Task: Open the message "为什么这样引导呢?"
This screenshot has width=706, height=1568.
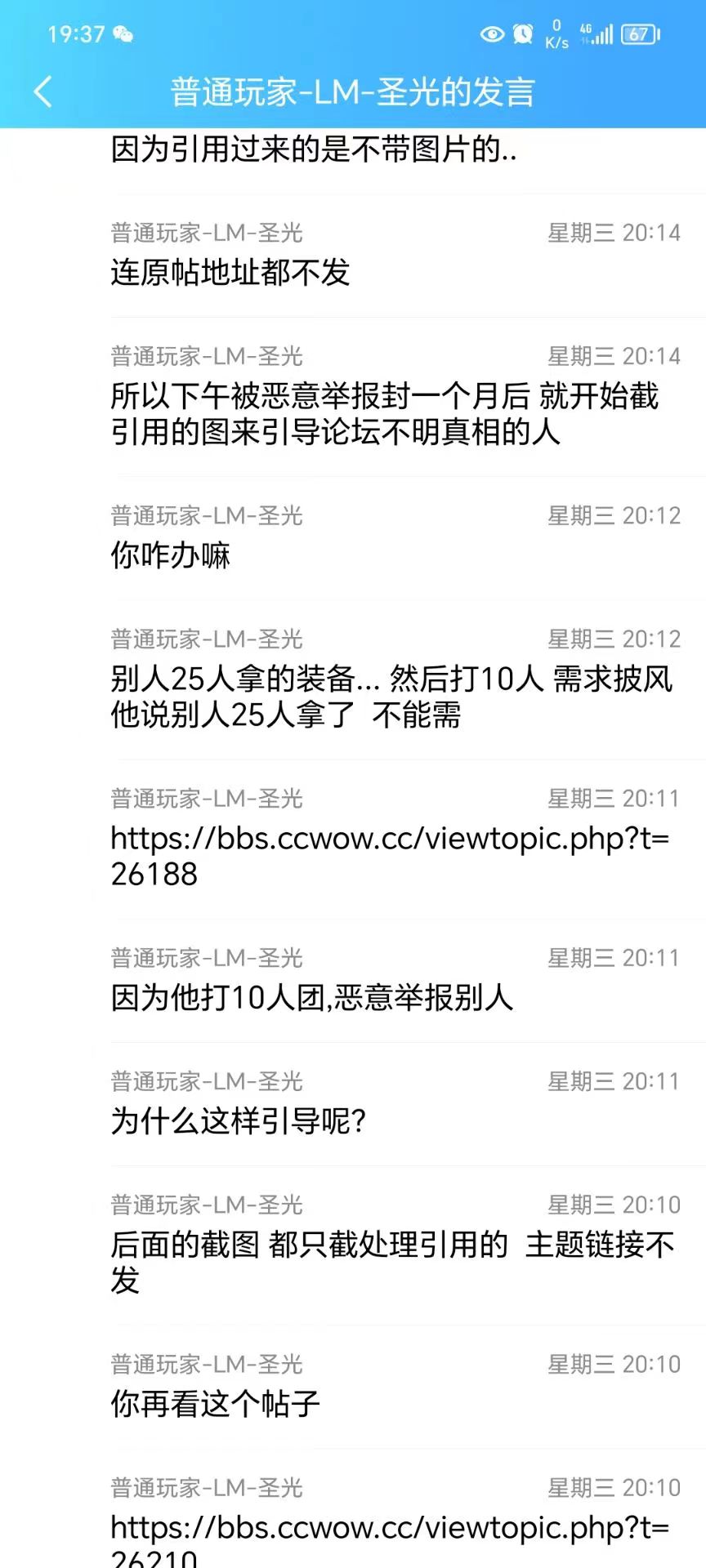Action: point(238,1120)
